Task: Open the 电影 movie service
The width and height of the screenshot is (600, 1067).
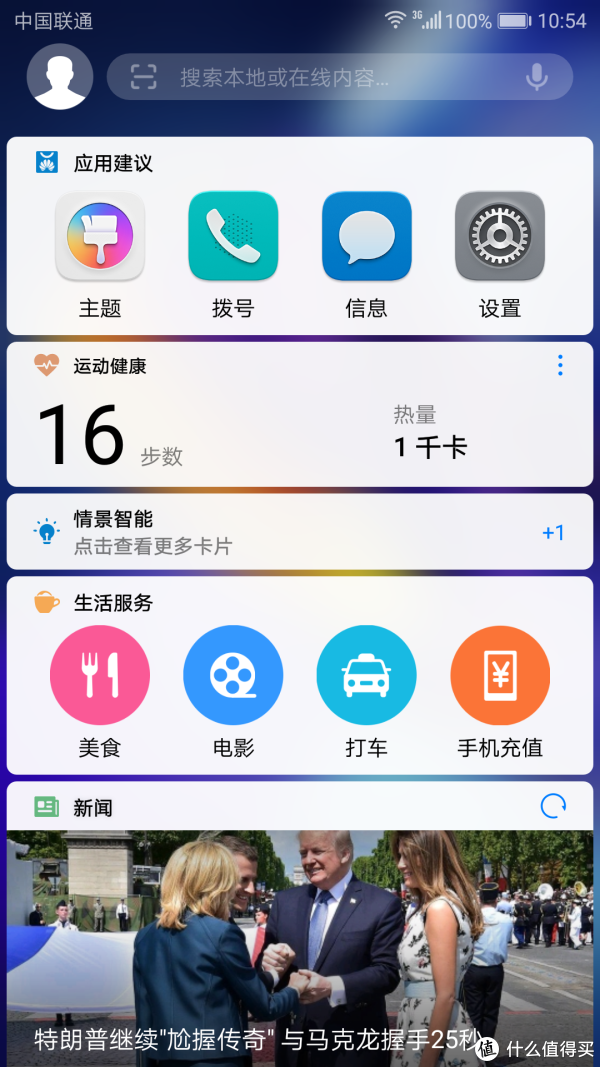Action: (x=233, y=675)
